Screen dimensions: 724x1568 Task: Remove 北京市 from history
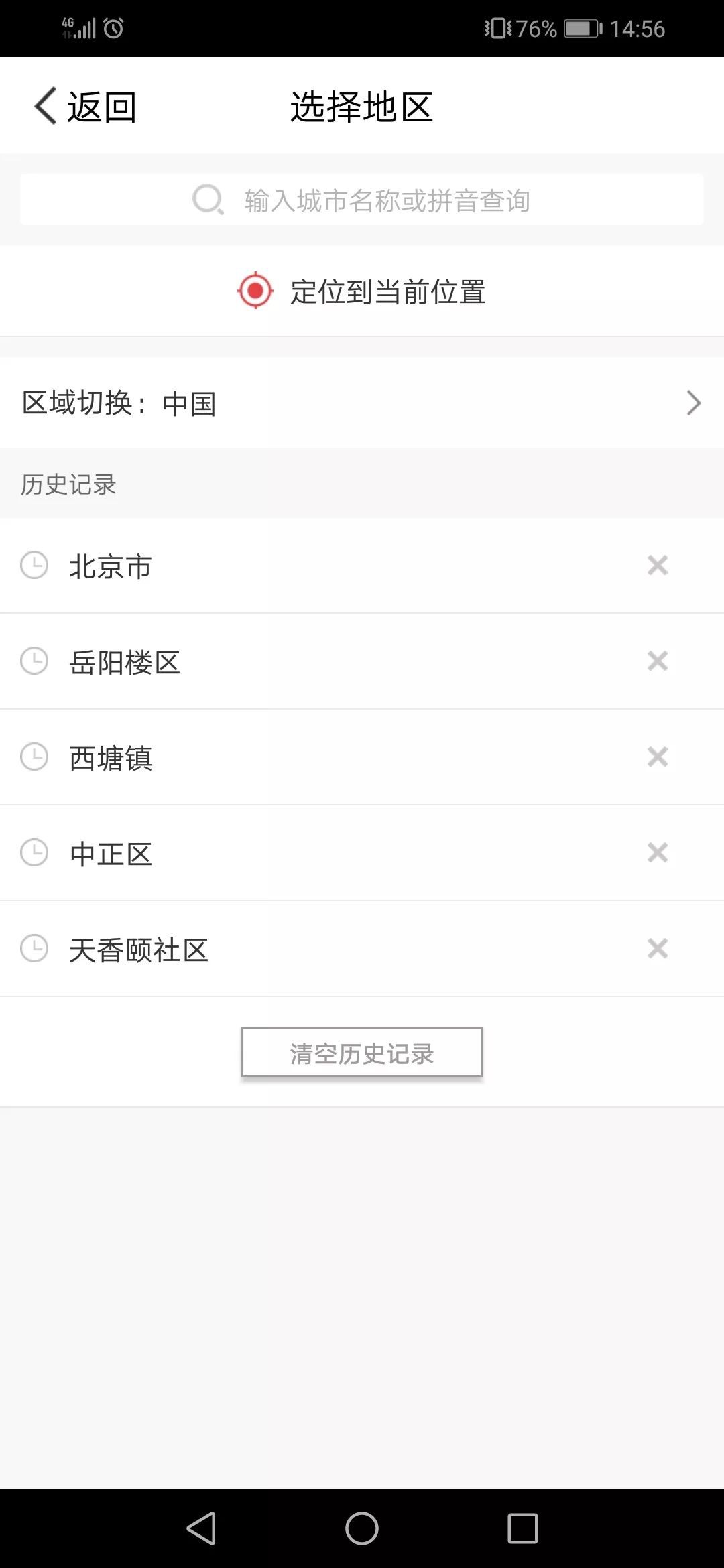coord(658,565)
